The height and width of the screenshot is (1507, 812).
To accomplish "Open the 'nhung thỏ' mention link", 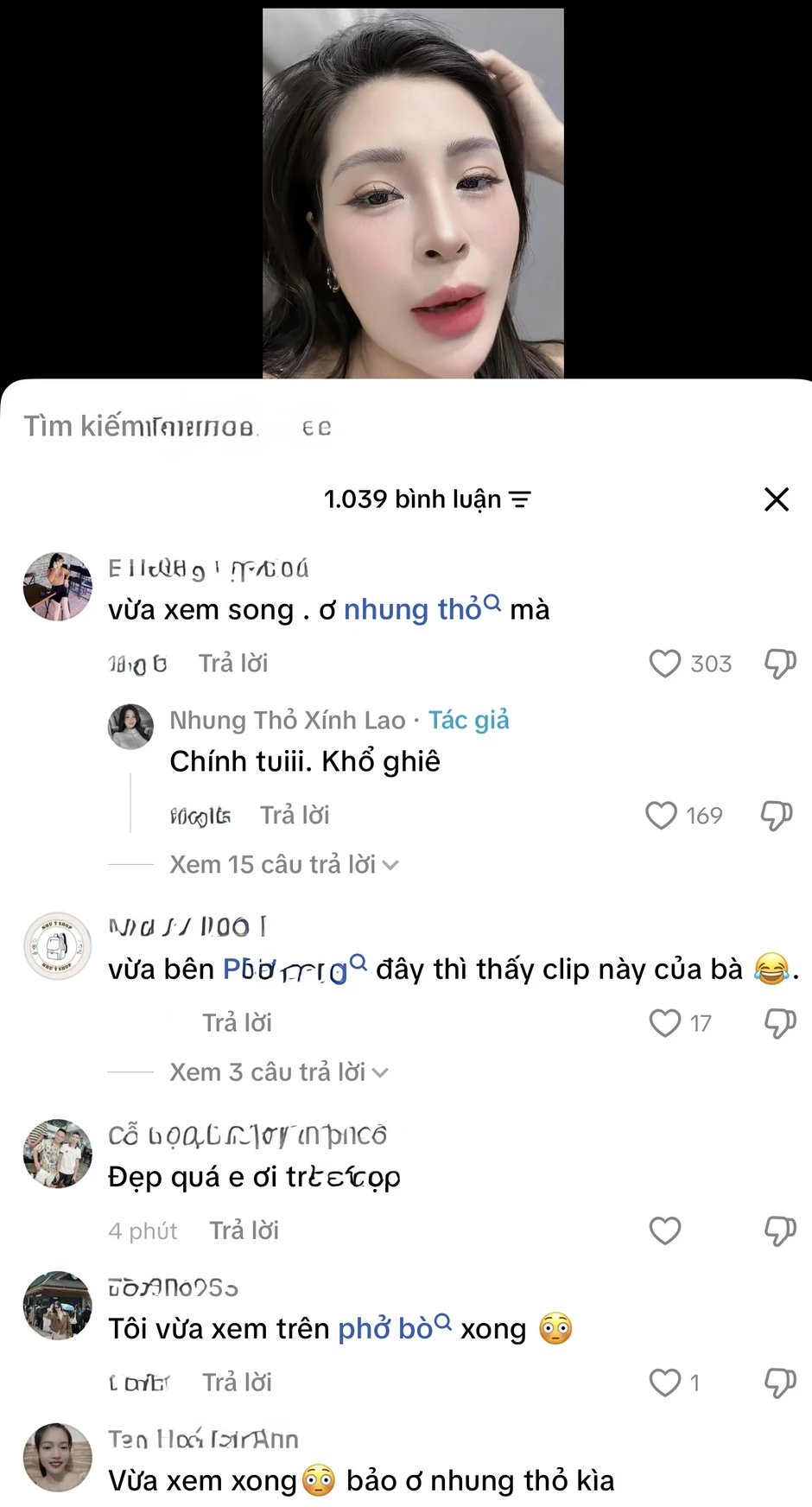I will [x=415, y=609].
